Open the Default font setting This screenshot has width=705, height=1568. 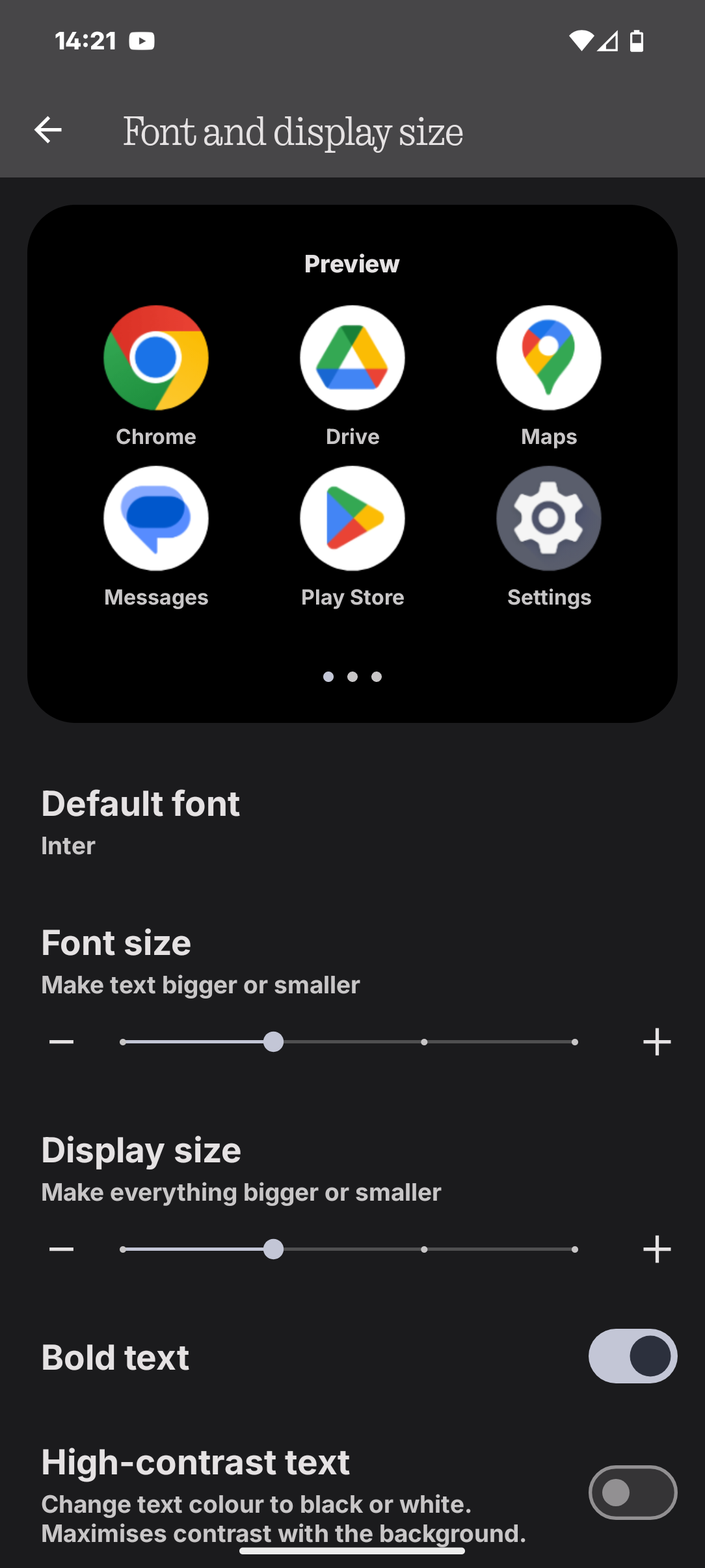coord(140,822)
